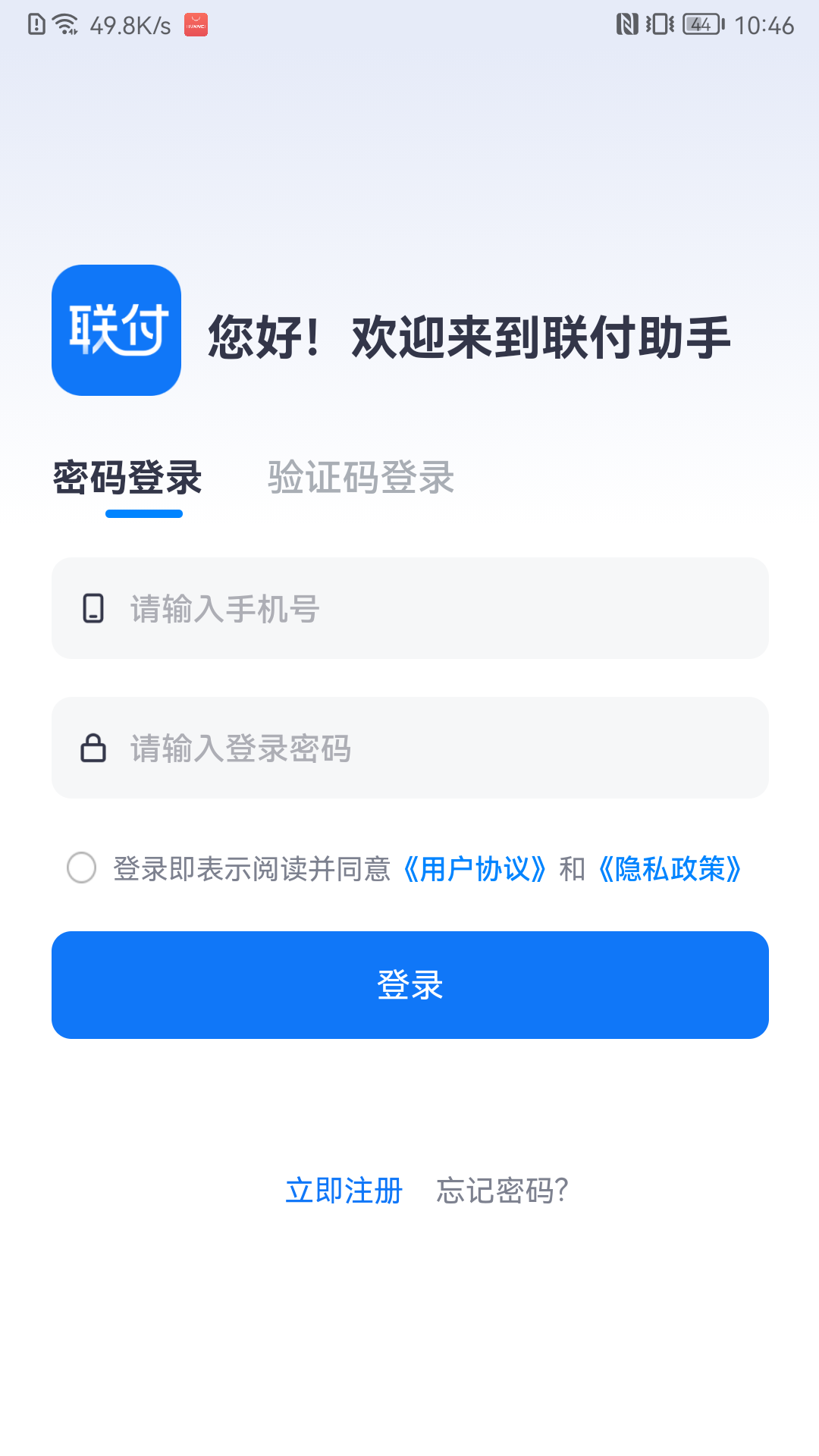Click the 联付 app logo icon
Screen dimensions: 819x1456
[117, 331]
